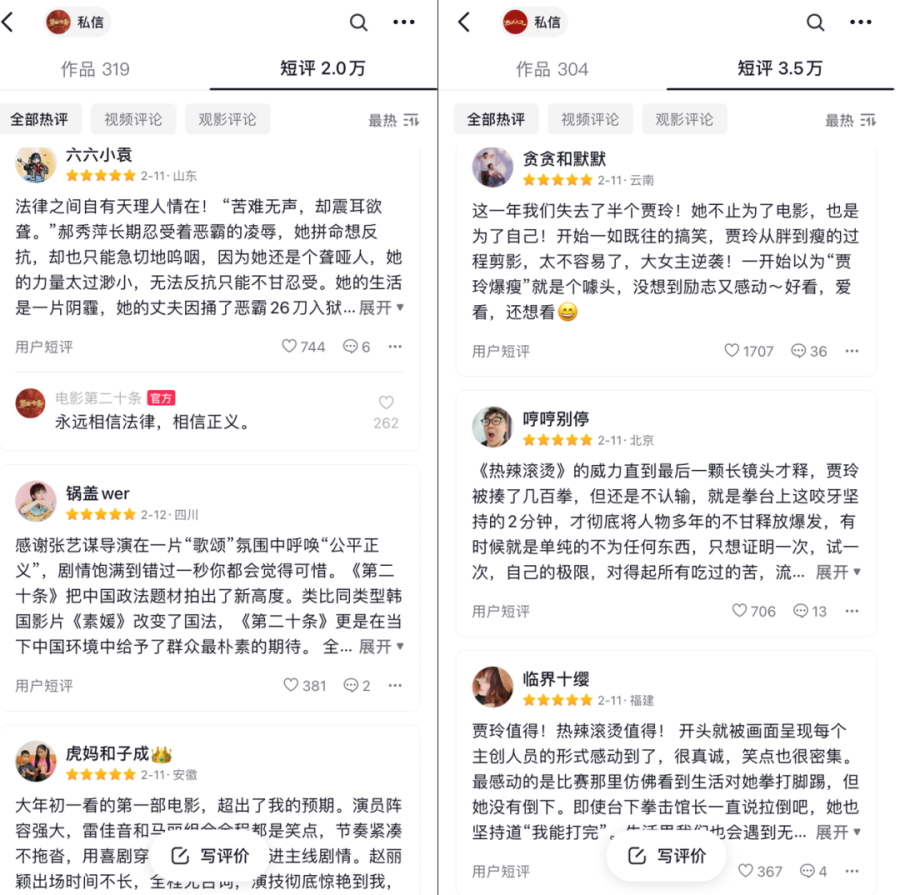Open more options on 锅盖wer's review
900x895 pixels.
pyautogui.click(x=395, y=685)
